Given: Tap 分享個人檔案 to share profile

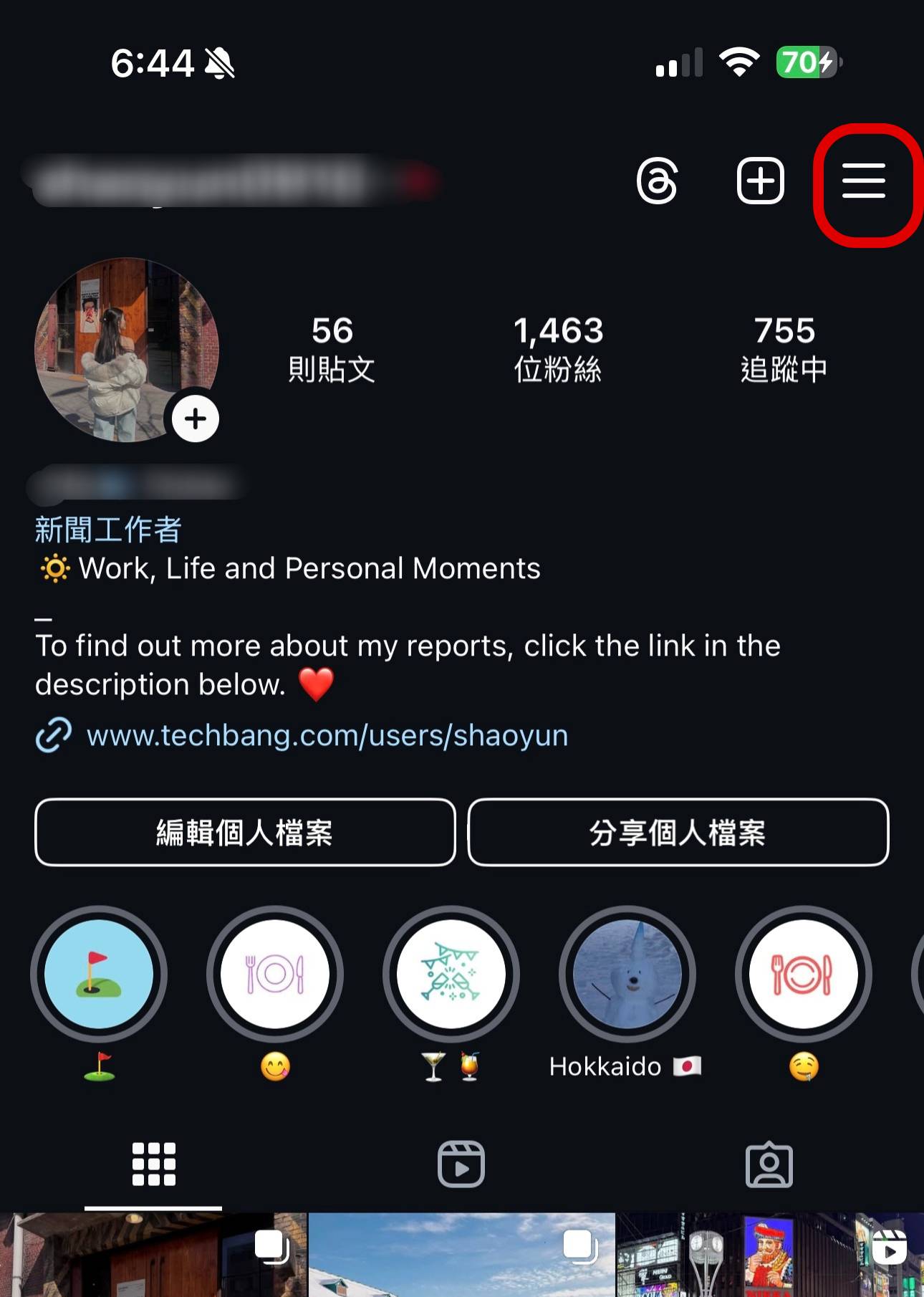Looking at the screenshot, I should pyautogui.click(x=678, y=833).
